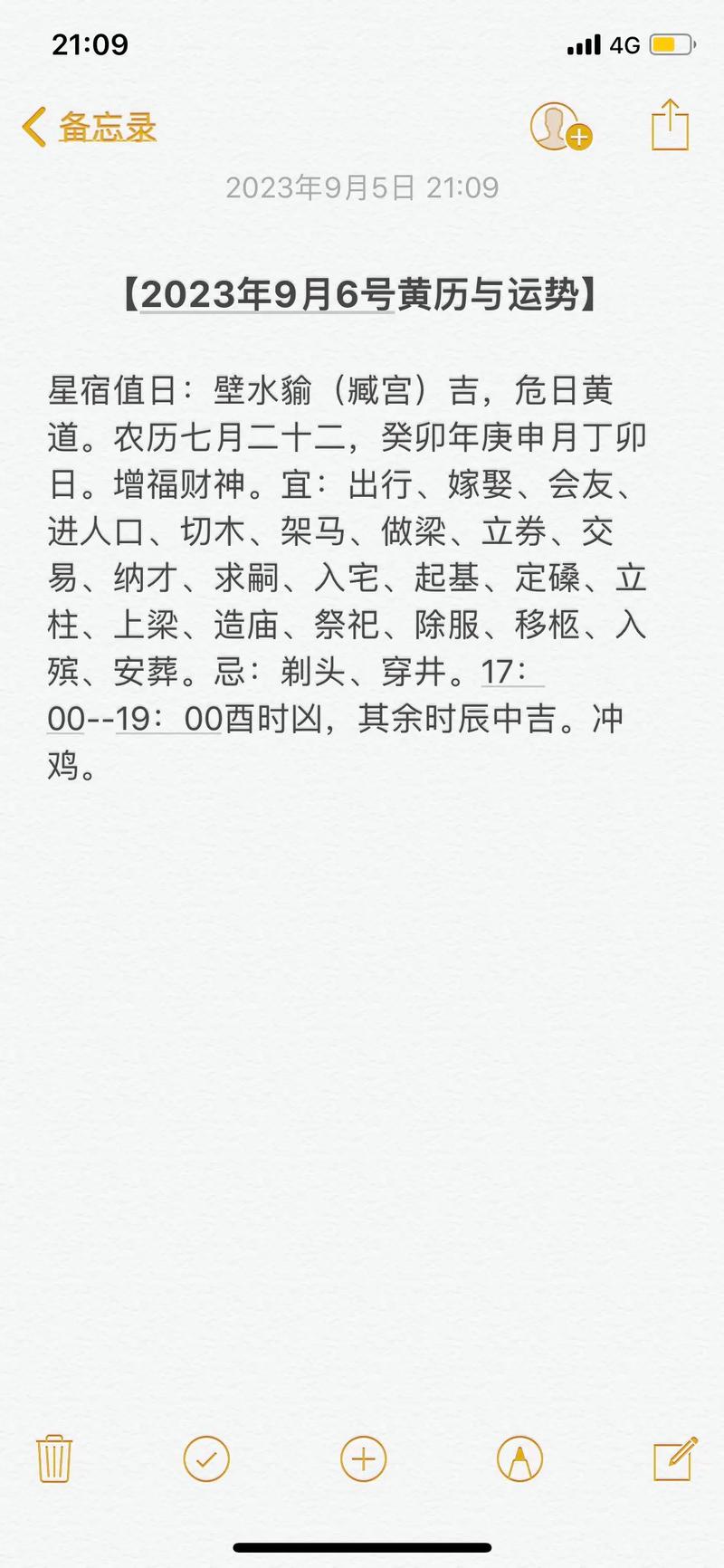Viewport: 724px width, 1568px height.
Task: Open the underlined date 2023年9月6号
Action: [268, 295]
